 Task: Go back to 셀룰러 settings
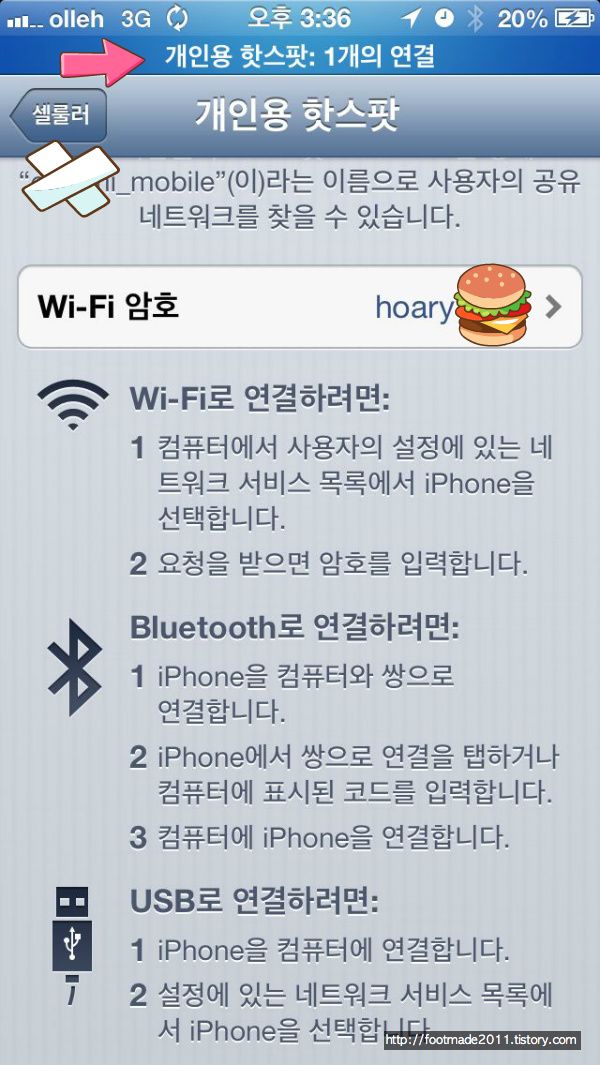click(x=59, y=115)
